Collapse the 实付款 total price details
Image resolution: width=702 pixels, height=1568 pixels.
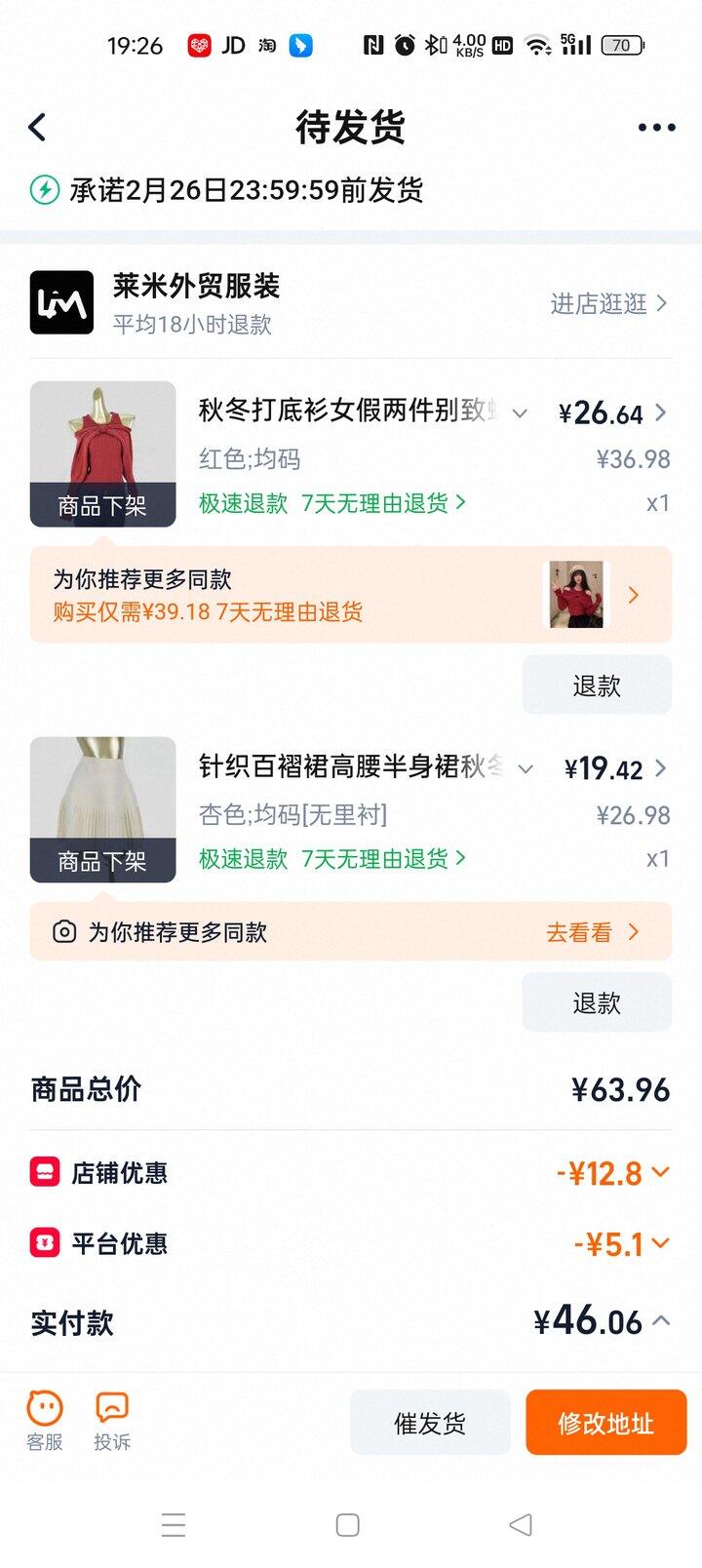click(x=660, y=1323)
